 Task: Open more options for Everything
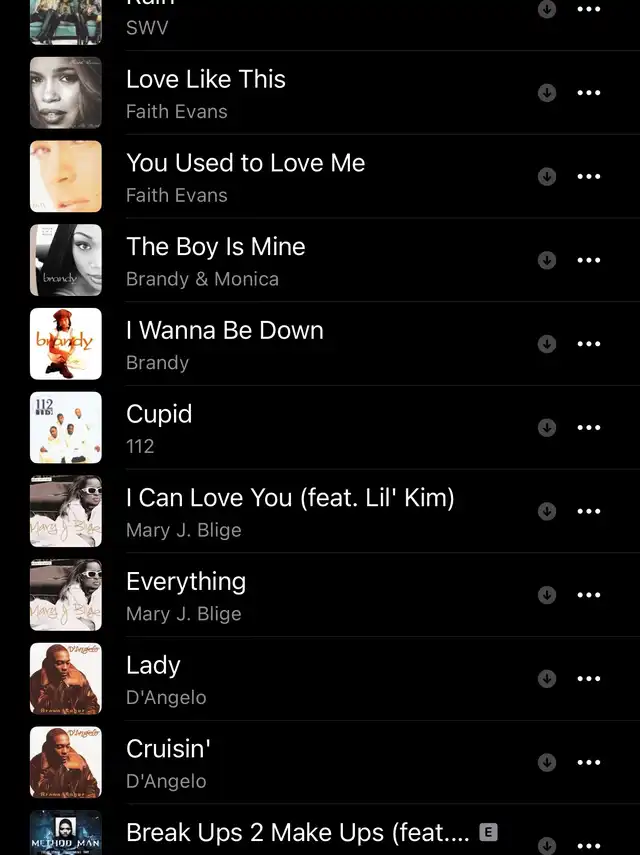pos(589,595)
